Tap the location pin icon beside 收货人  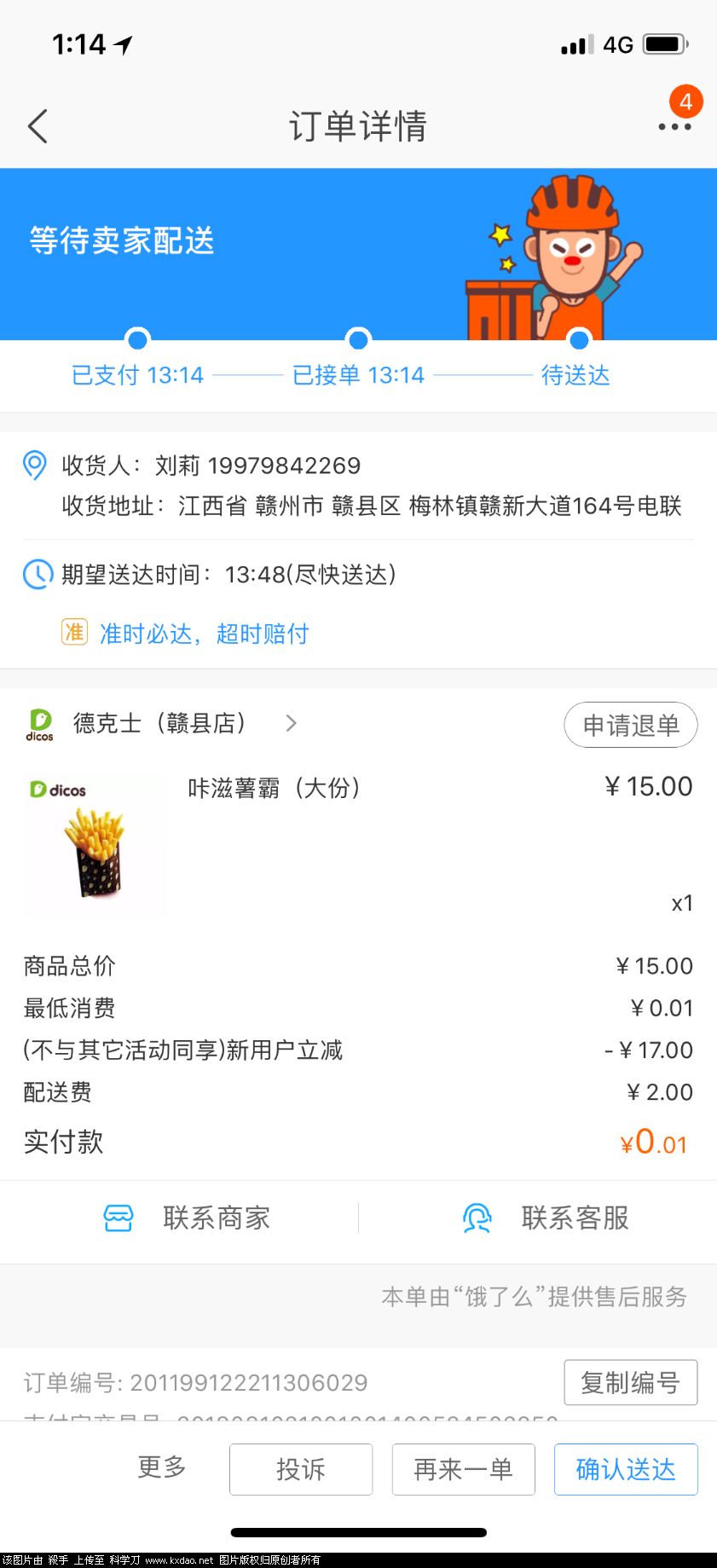34,466
